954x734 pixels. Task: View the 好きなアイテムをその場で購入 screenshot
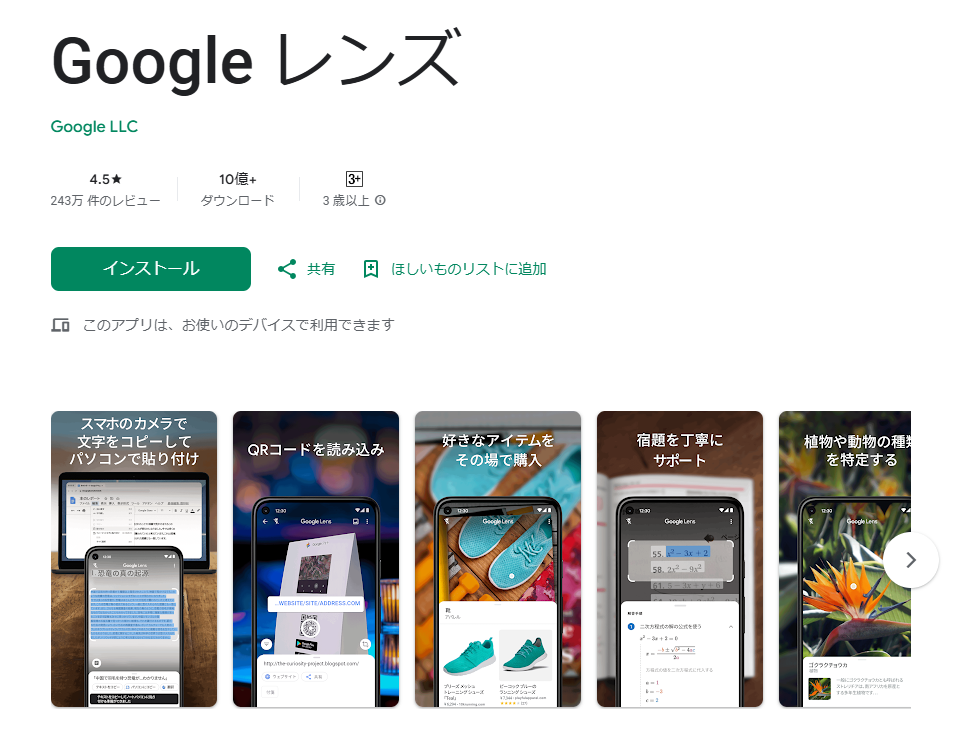pyautogui.click(x=498, y=559)
